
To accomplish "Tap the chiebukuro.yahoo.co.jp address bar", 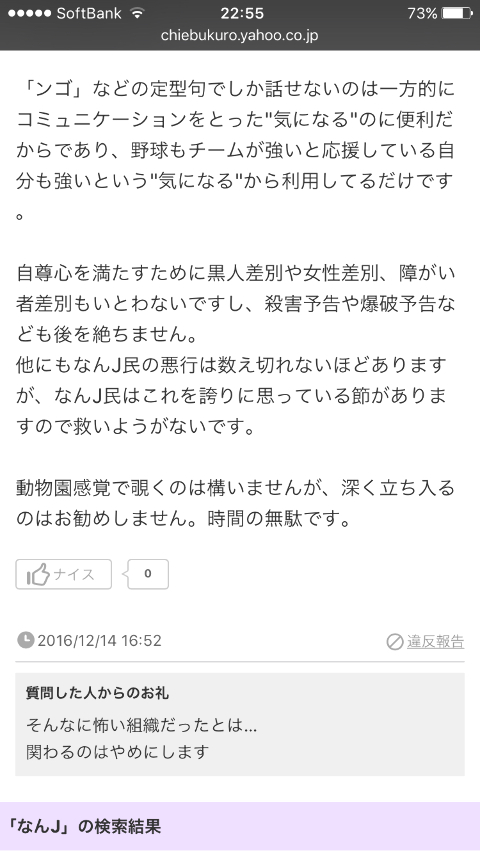I will [x=239, y=35].
